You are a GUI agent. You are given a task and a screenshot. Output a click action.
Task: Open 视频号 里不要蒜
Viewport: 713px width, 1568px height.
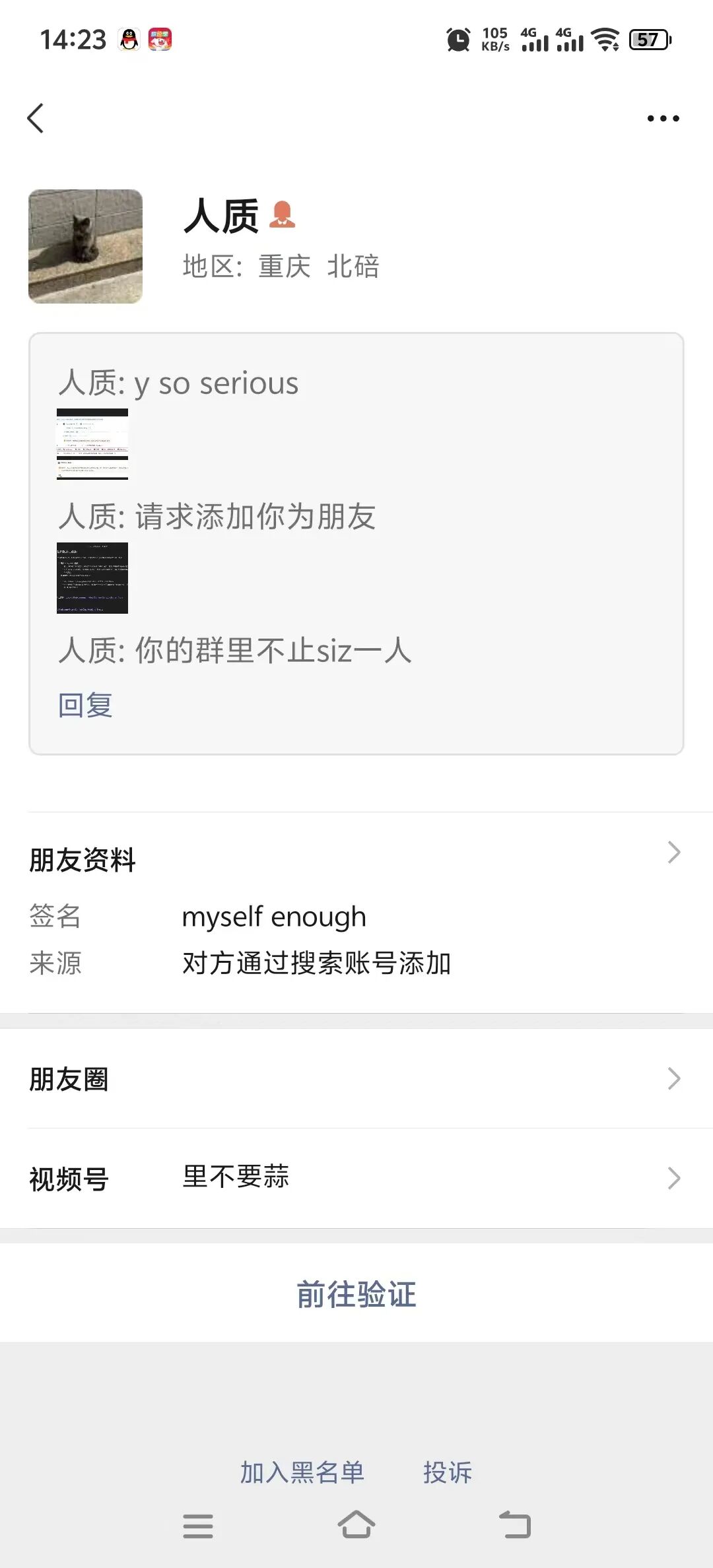point(356,1178)
